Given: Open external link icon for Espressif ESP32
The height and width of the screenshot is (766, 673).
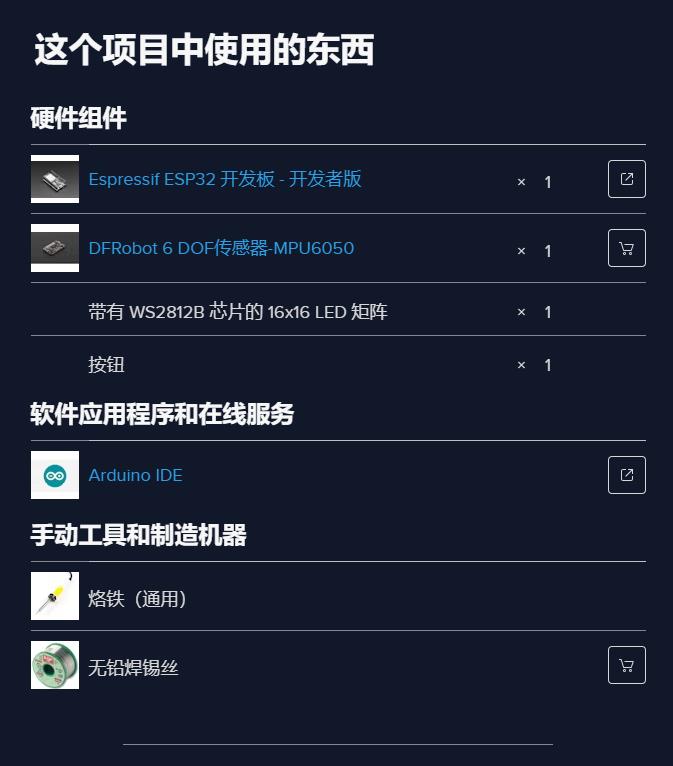Looking at the screenshot, I should point(626,179).
